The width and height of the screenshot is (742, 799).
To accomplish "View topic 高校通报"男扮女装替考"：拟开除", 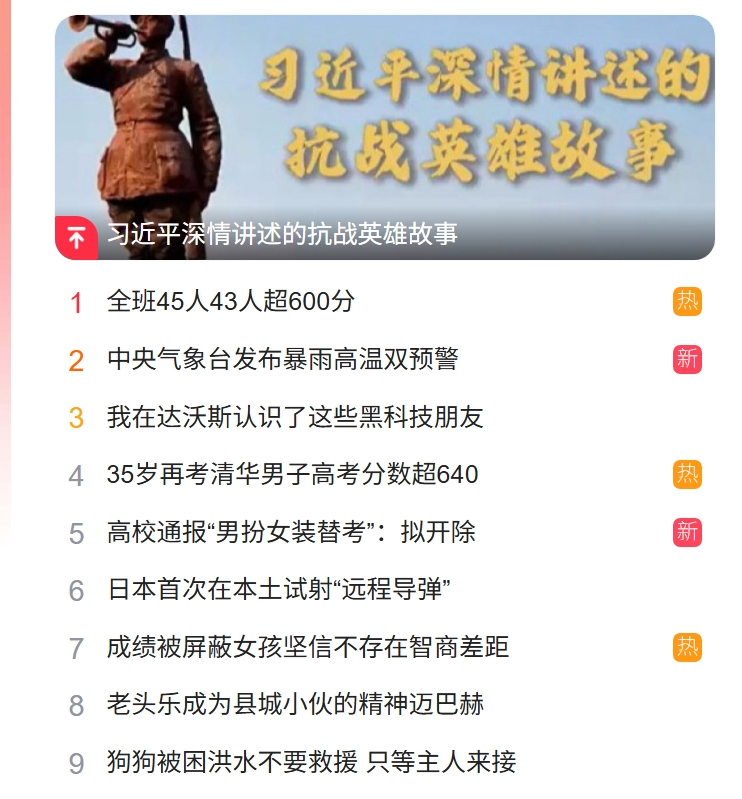I will [x=291, y=533].
